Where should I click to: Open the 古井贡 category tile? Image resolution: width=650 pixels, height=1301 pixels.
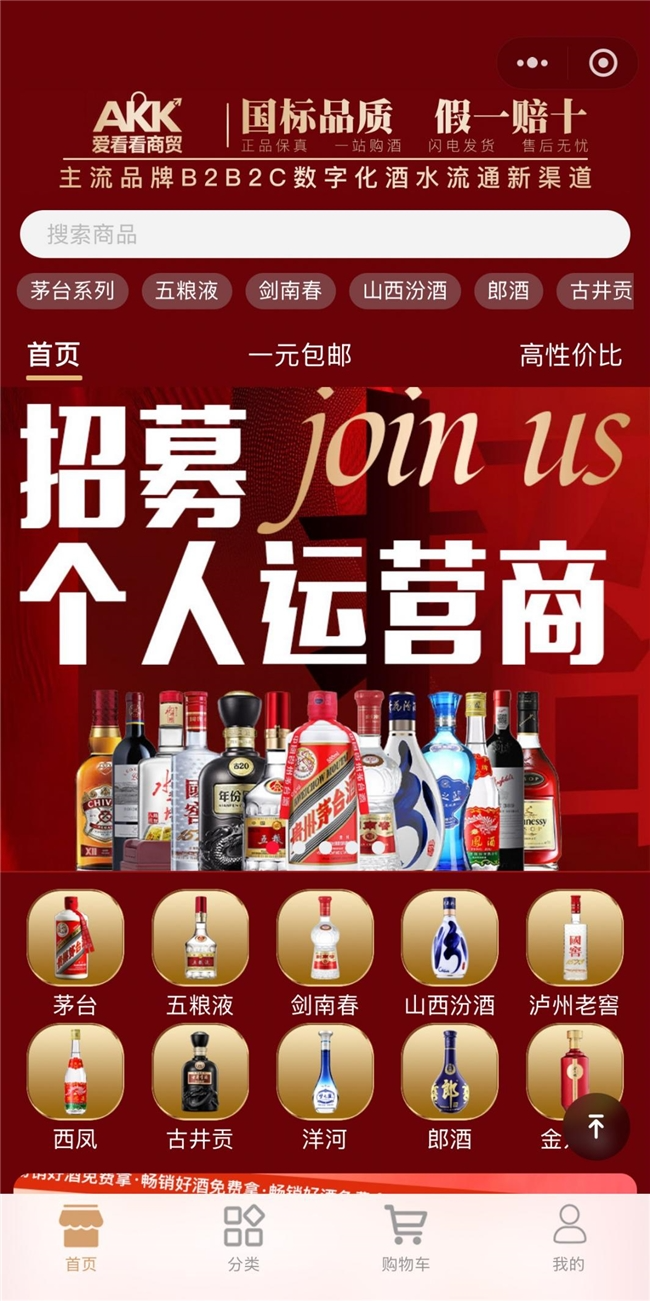[200, 1085]
